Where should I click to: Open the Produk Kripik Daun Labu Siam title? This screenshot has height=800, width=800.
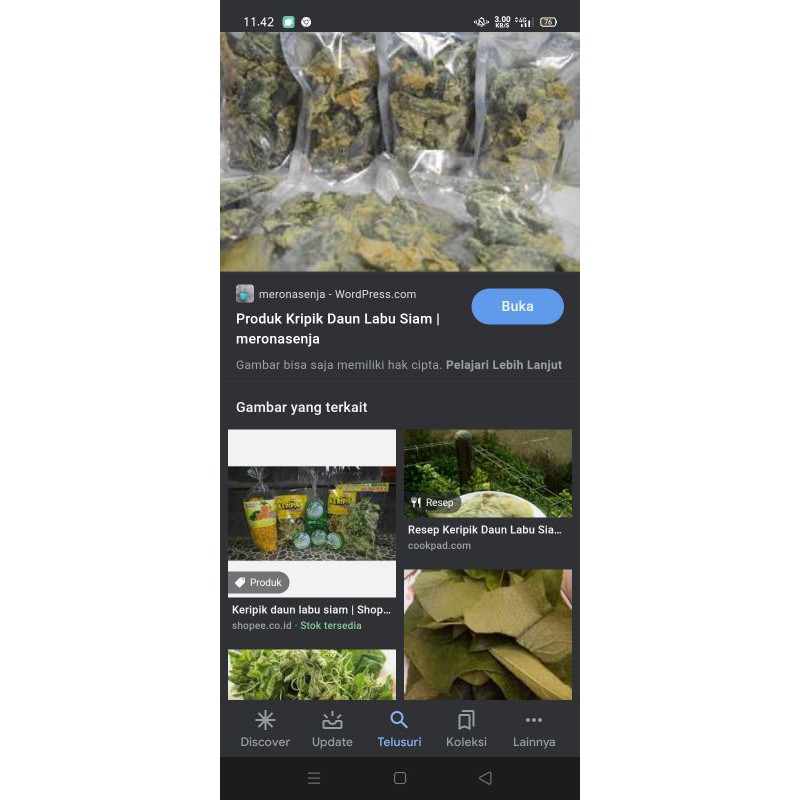pos(337,329)
